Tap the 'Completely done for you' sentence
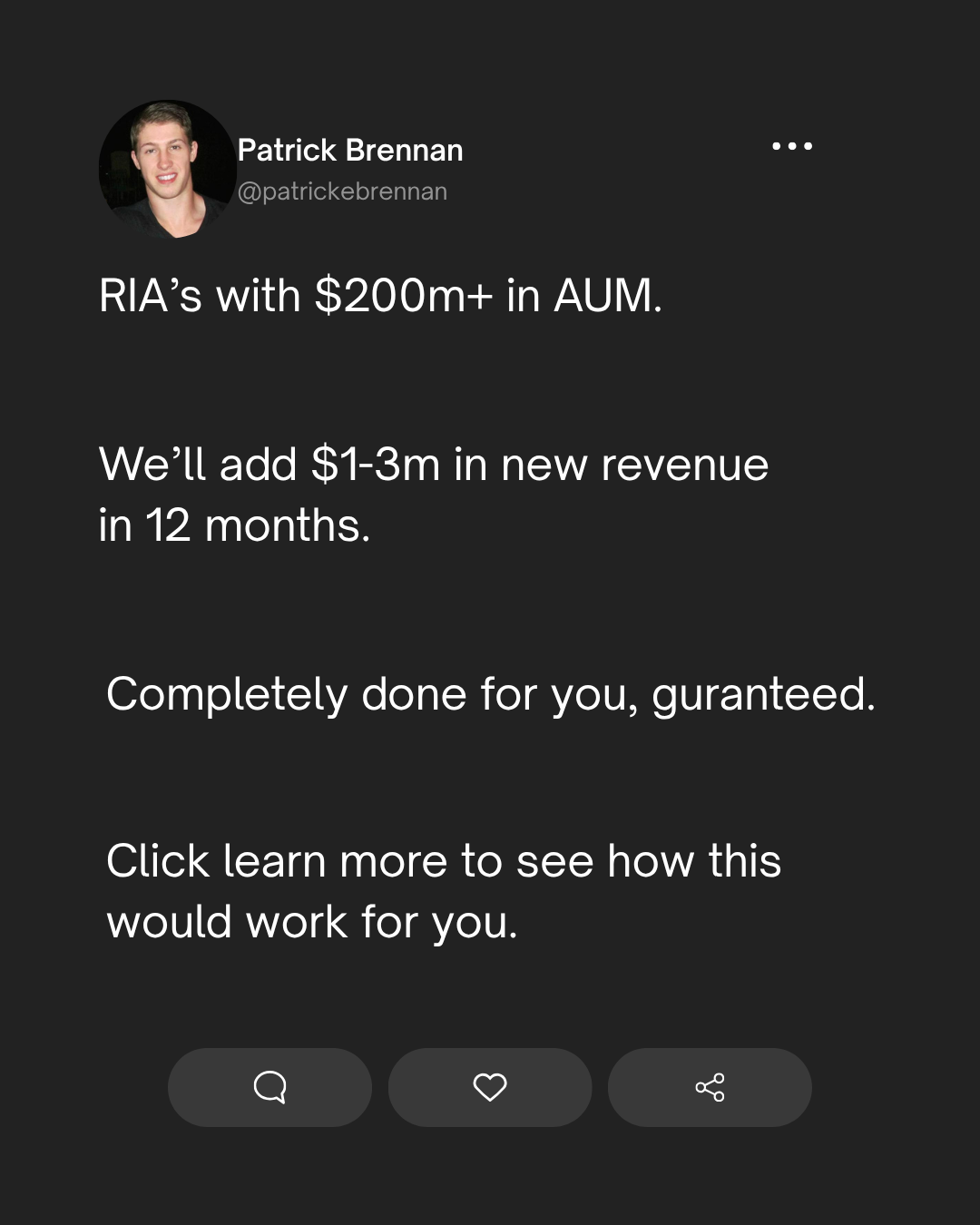Image resolution: width=980 pixels, height=1225 pixels. click(x=491, y=694)
